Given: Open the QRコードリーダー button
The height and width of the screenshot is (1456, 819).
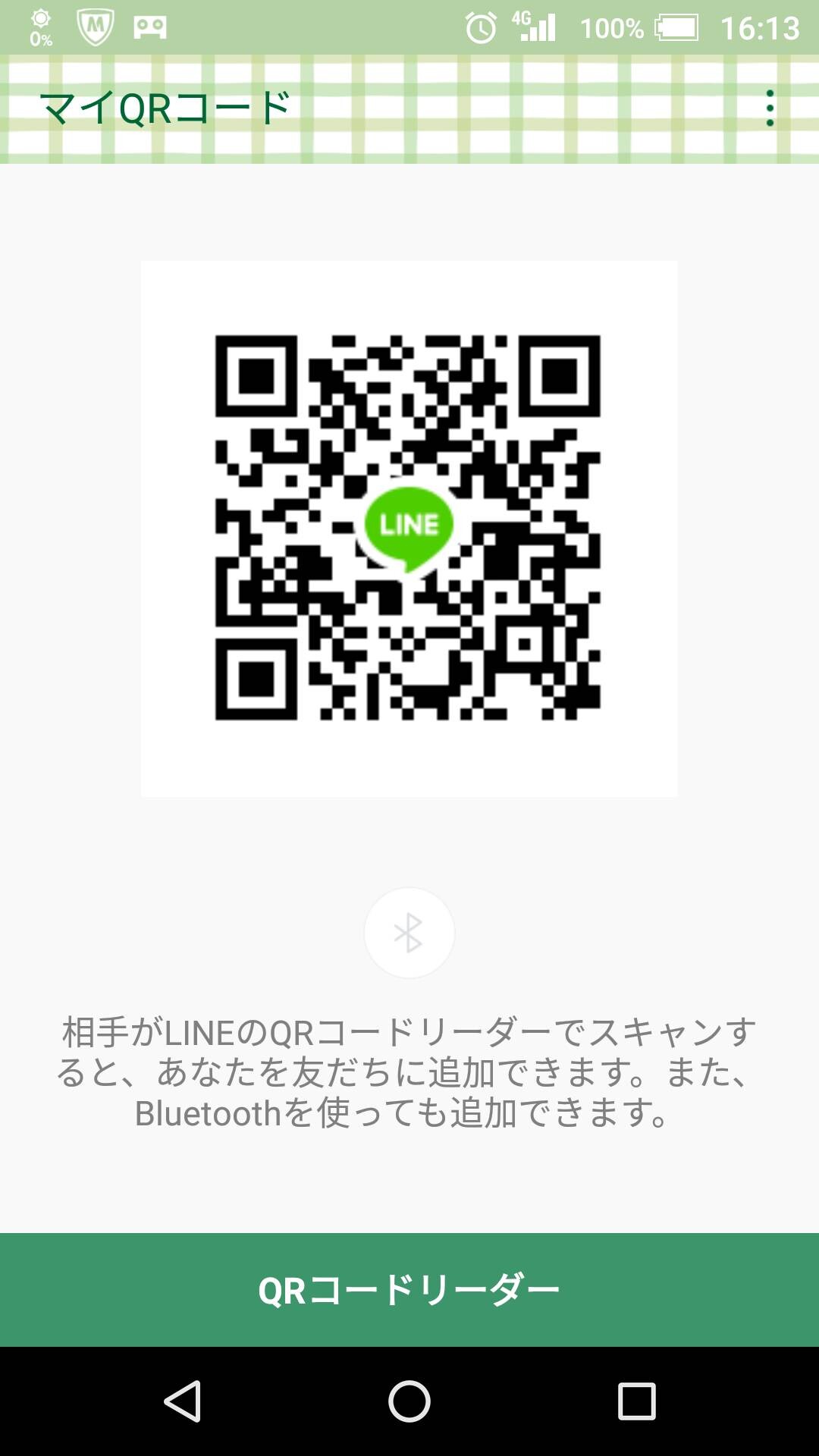Looking at the screenshot, I should coord(409,1289).
